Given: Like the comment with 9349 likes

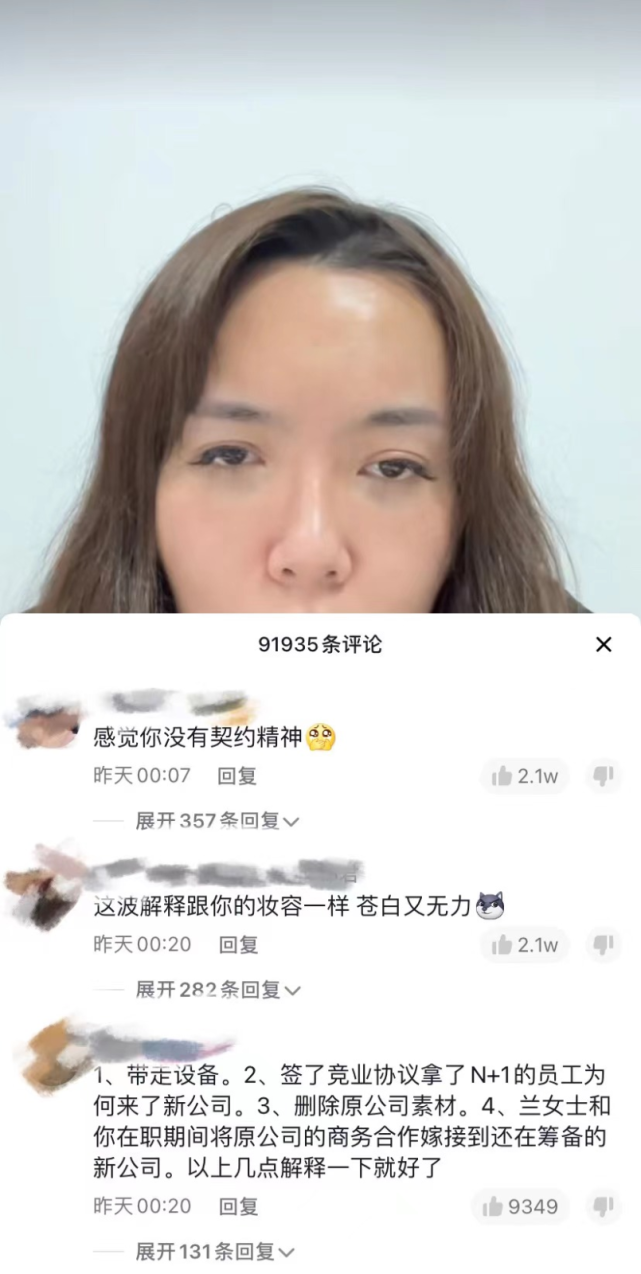Looking at the screenshot, I should pyautogui.click(x=520, y=1207).
